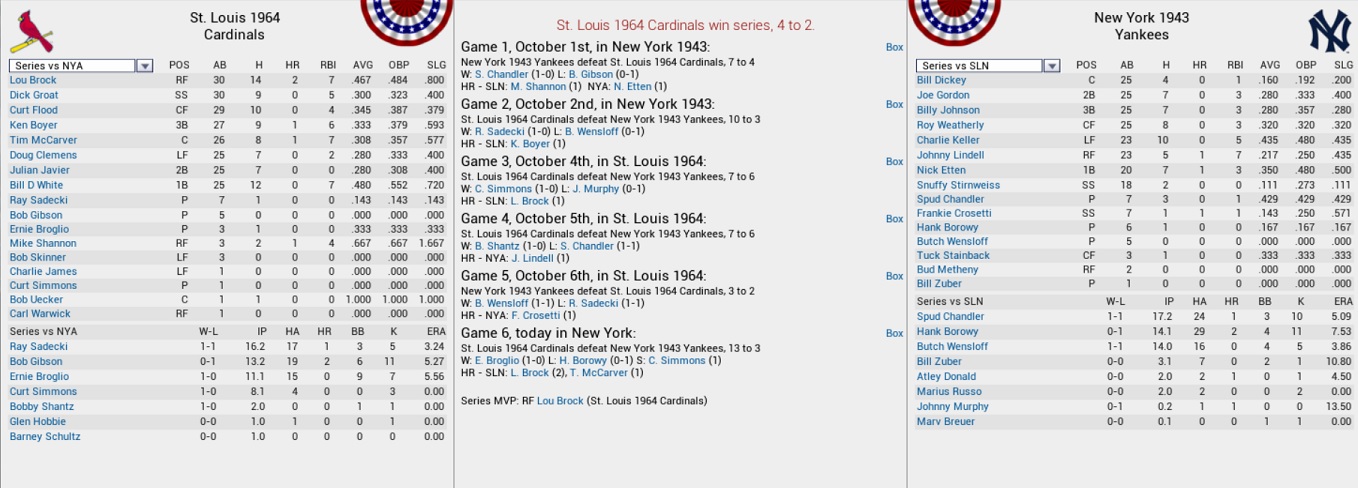Open Joe Gordon's player page
1358x488 pixels.
943,96
